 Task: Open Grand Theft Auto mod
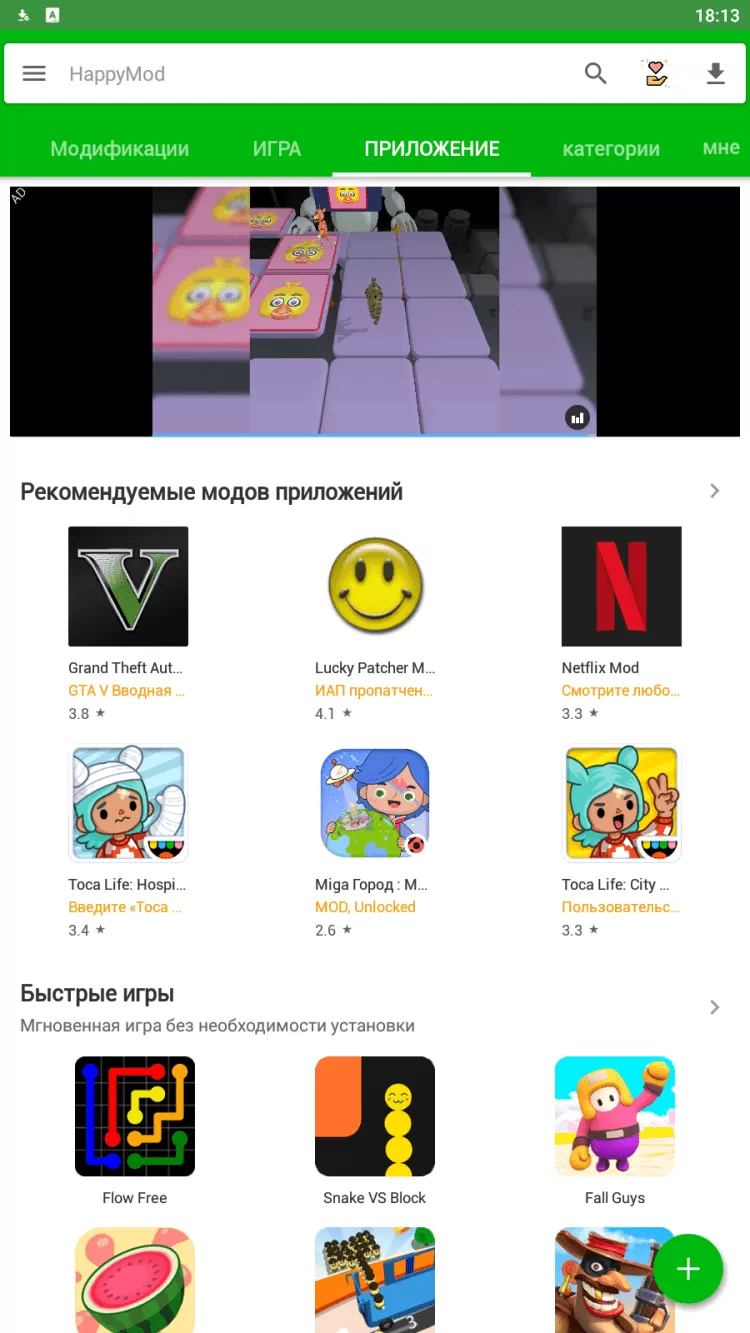pyautogui.click(x=128, y=586)
